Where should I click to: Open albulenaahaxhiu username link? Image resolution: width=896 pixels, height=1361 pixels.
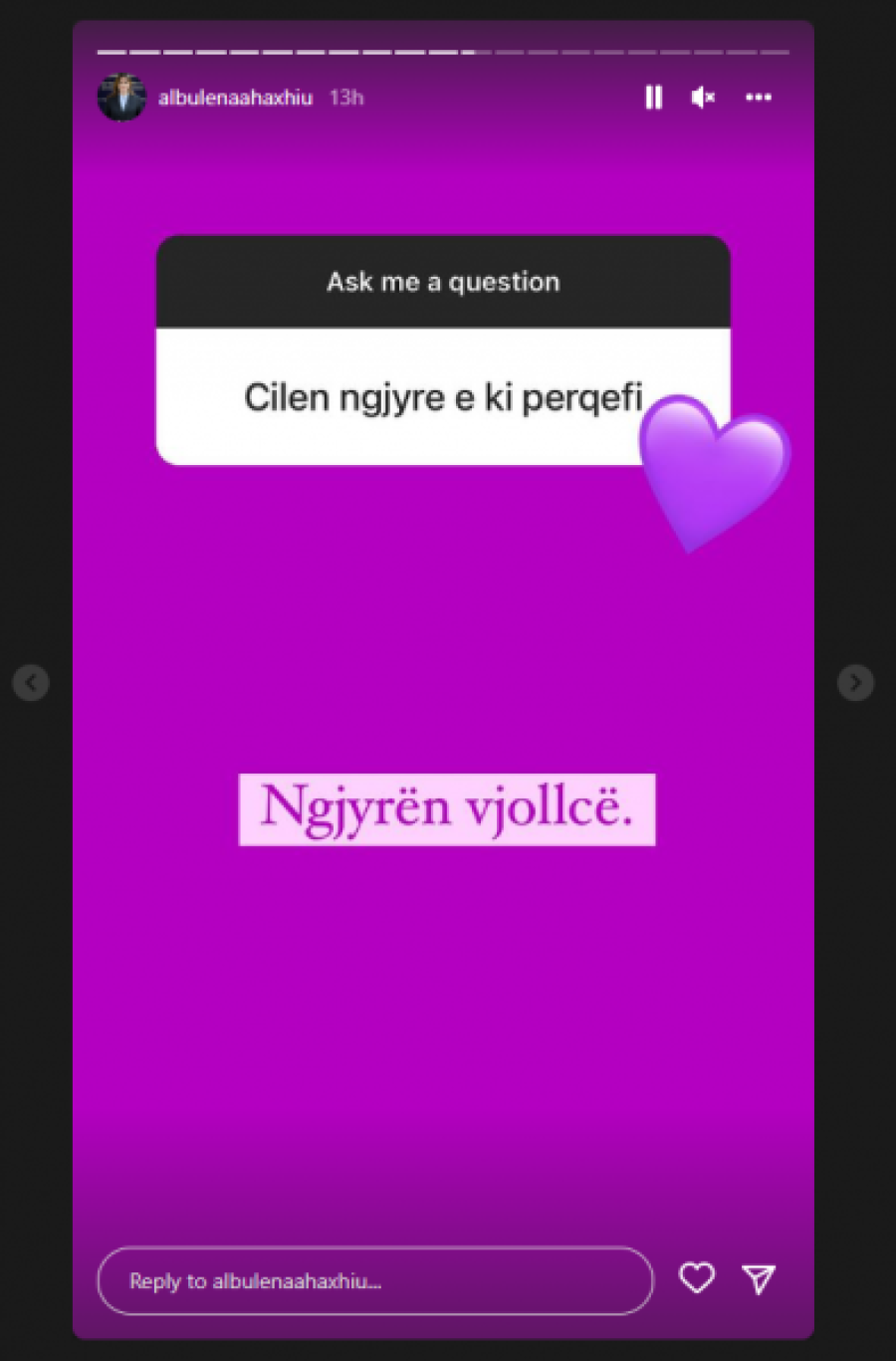click(236, 98)
